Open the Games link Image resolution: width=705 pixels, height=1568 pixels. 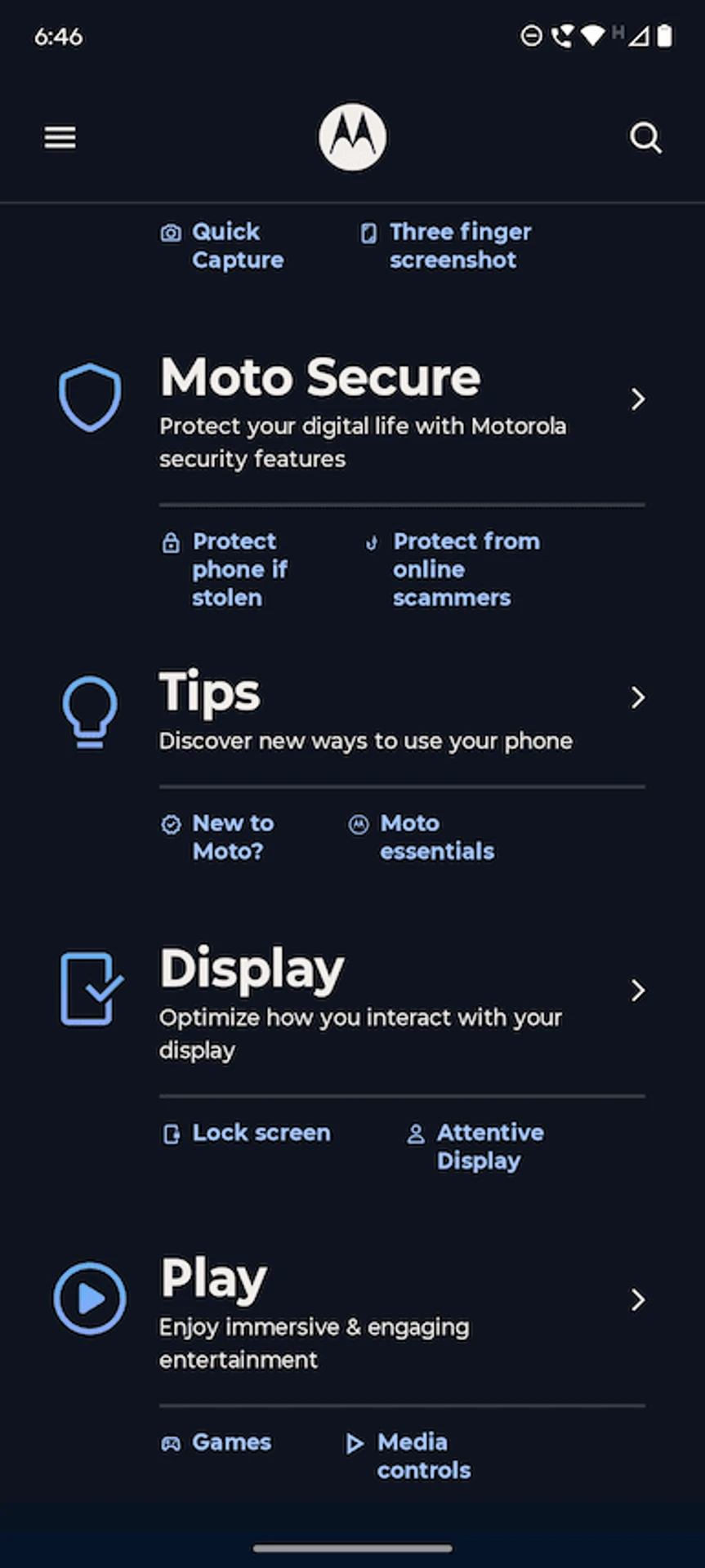pos(230,1442)
